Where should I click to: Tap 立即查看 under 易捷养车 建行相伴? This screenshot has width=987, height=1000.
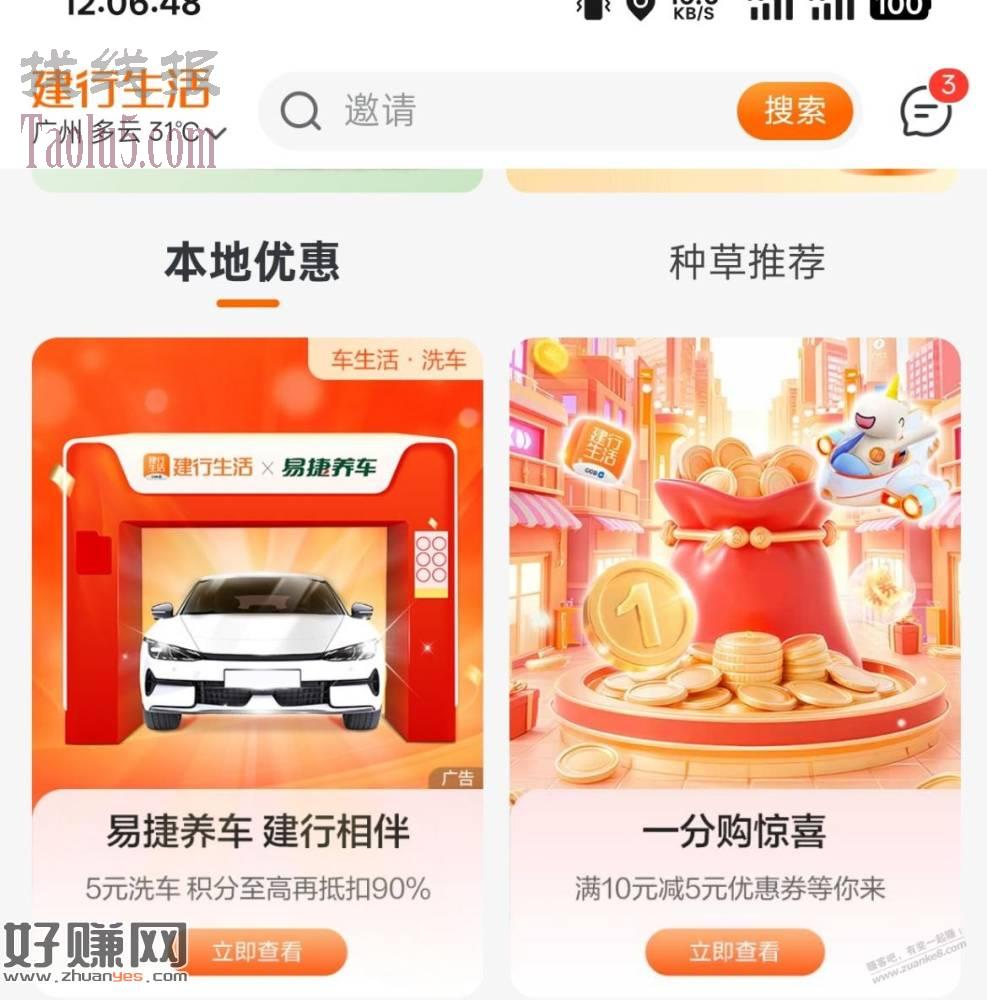click(x=257, y=952)
